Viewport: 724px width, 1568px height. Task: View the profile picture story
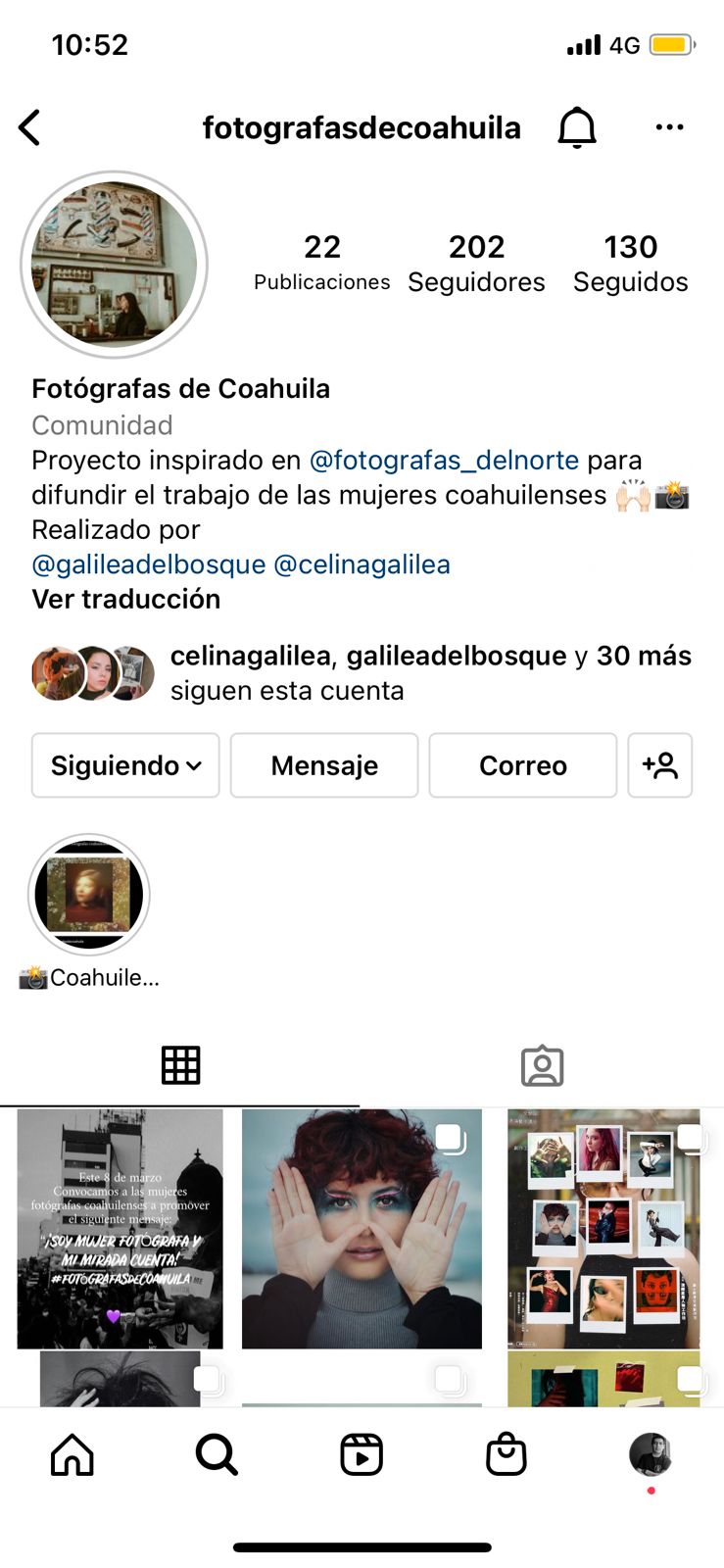tap(115, 265)
